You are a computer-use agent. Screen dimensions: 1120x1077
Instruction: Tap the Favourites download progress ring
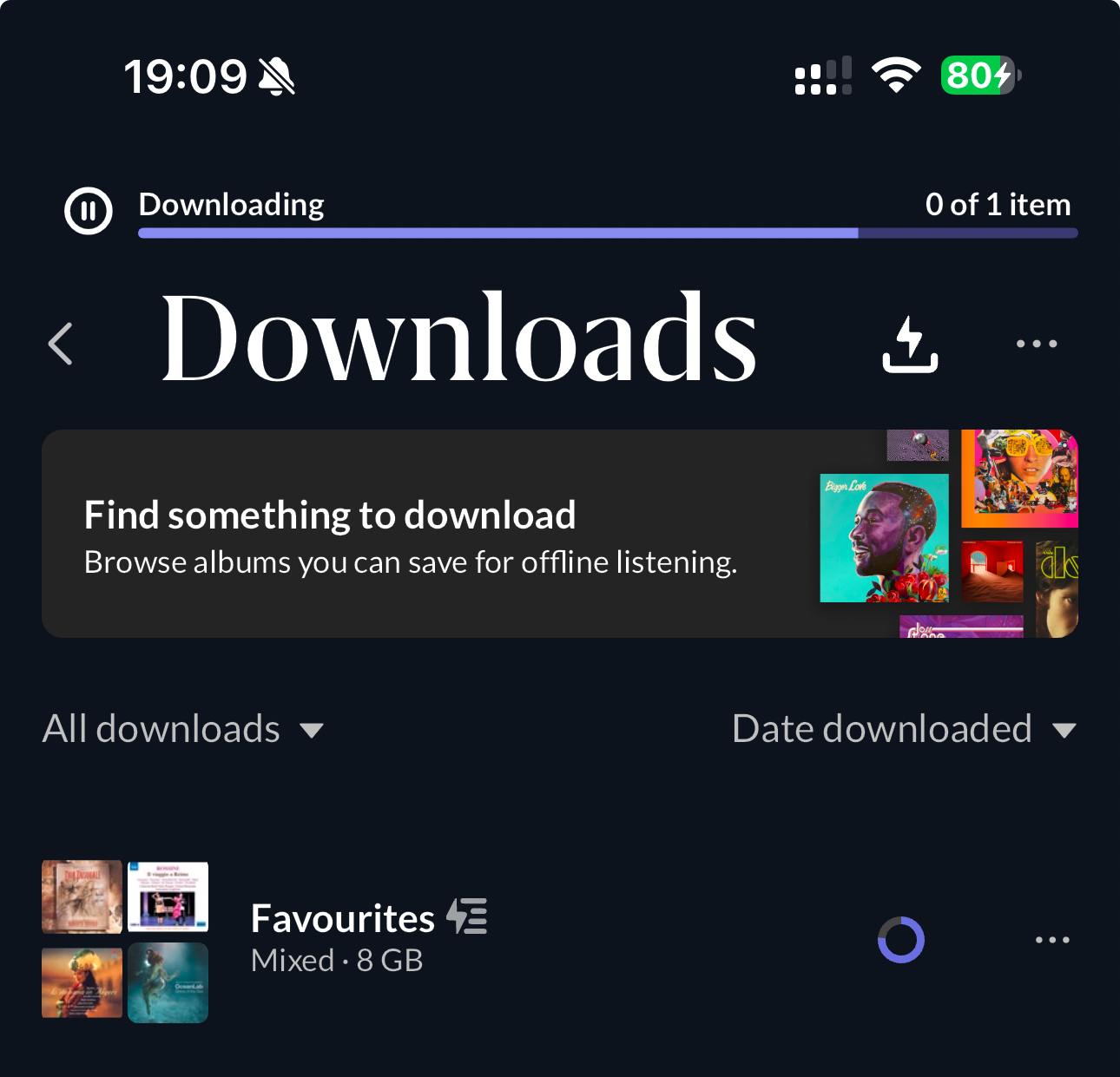[901, 940]
